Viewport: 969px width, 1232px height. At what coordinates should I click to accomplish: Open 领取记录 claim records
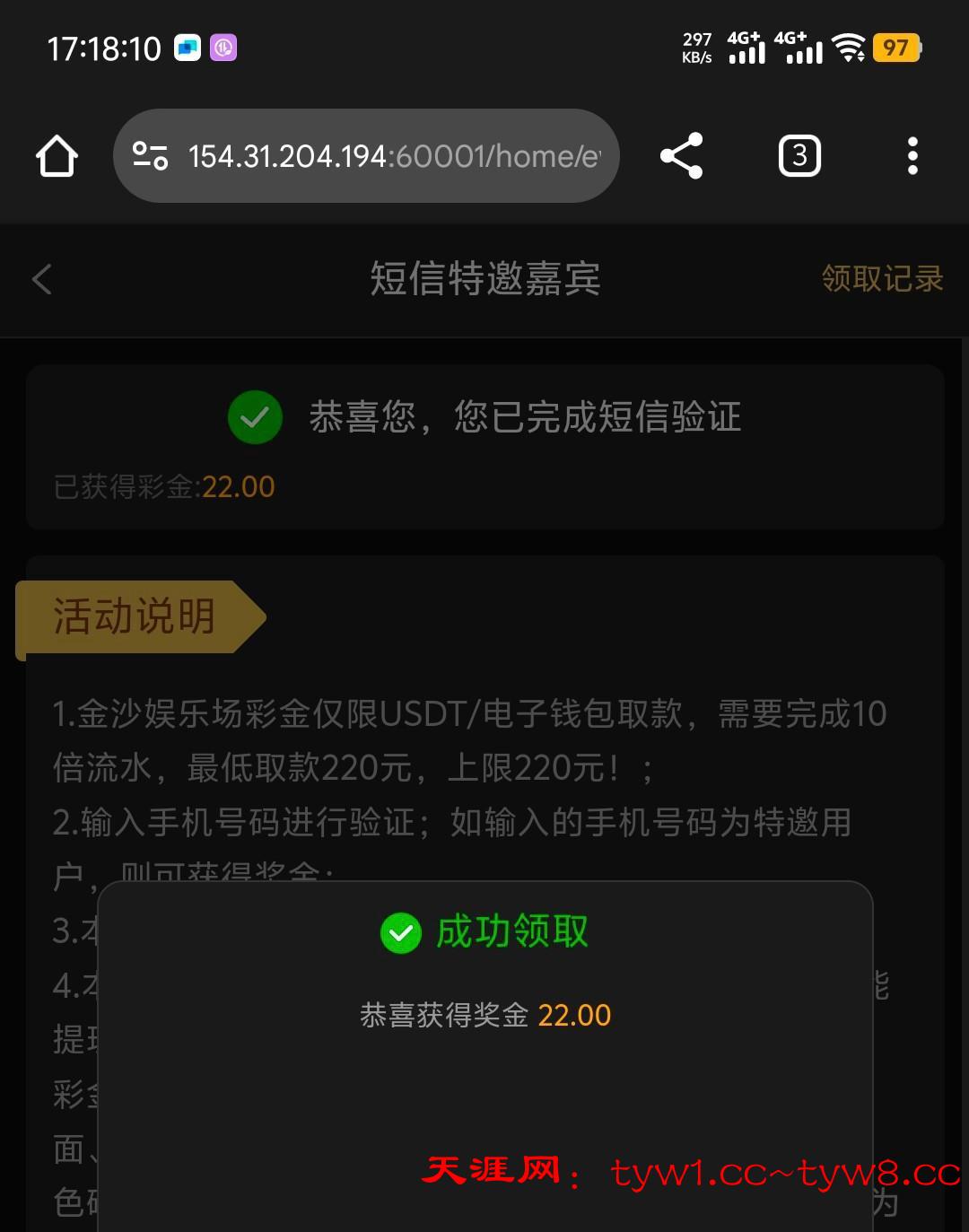point(881,279)
